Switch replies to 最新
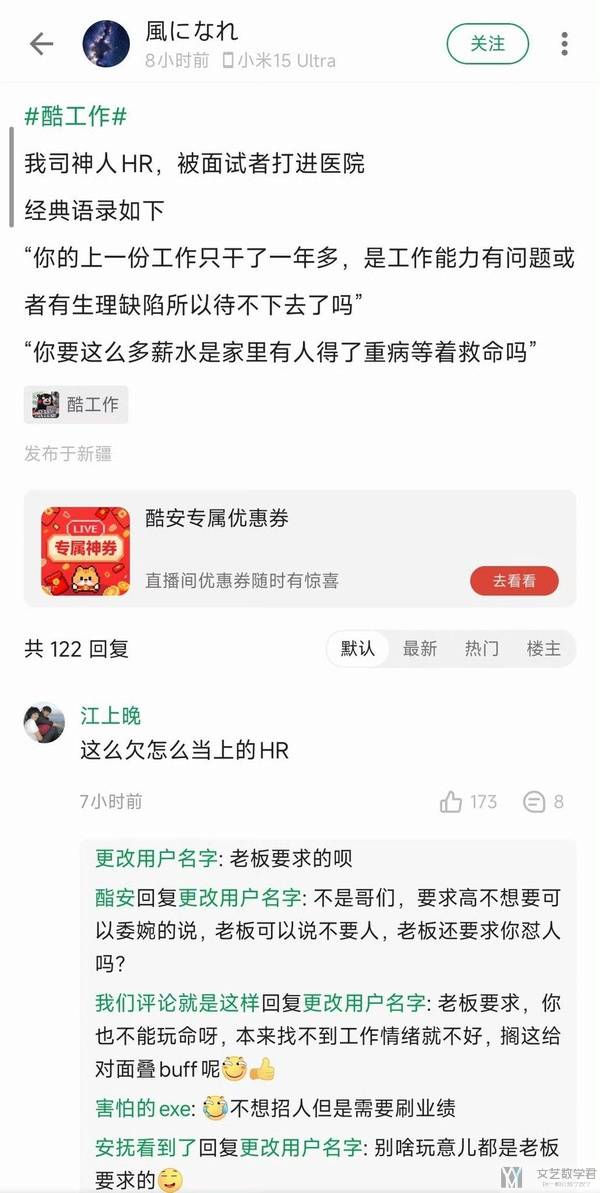Viewport: 600px width, 1193px height. coord(420,649)
